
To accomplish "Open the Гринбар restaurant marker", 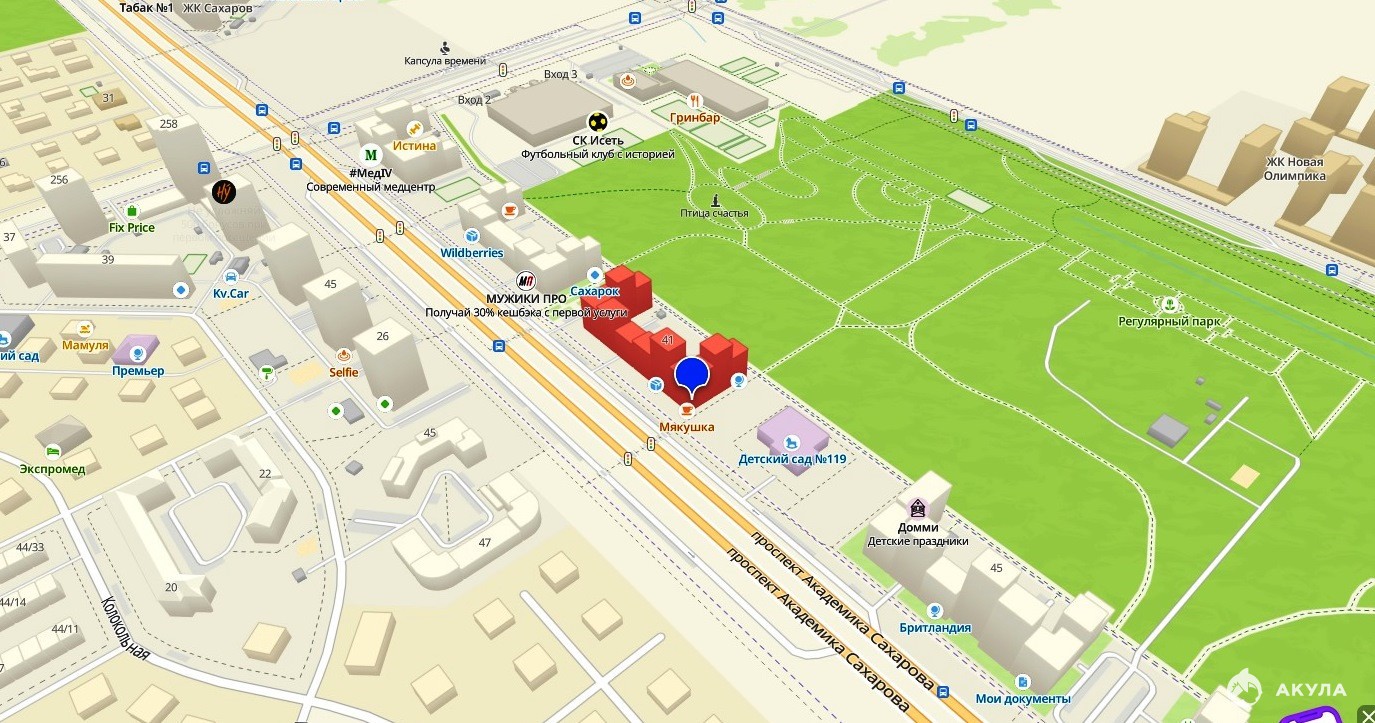I will 694,101.
